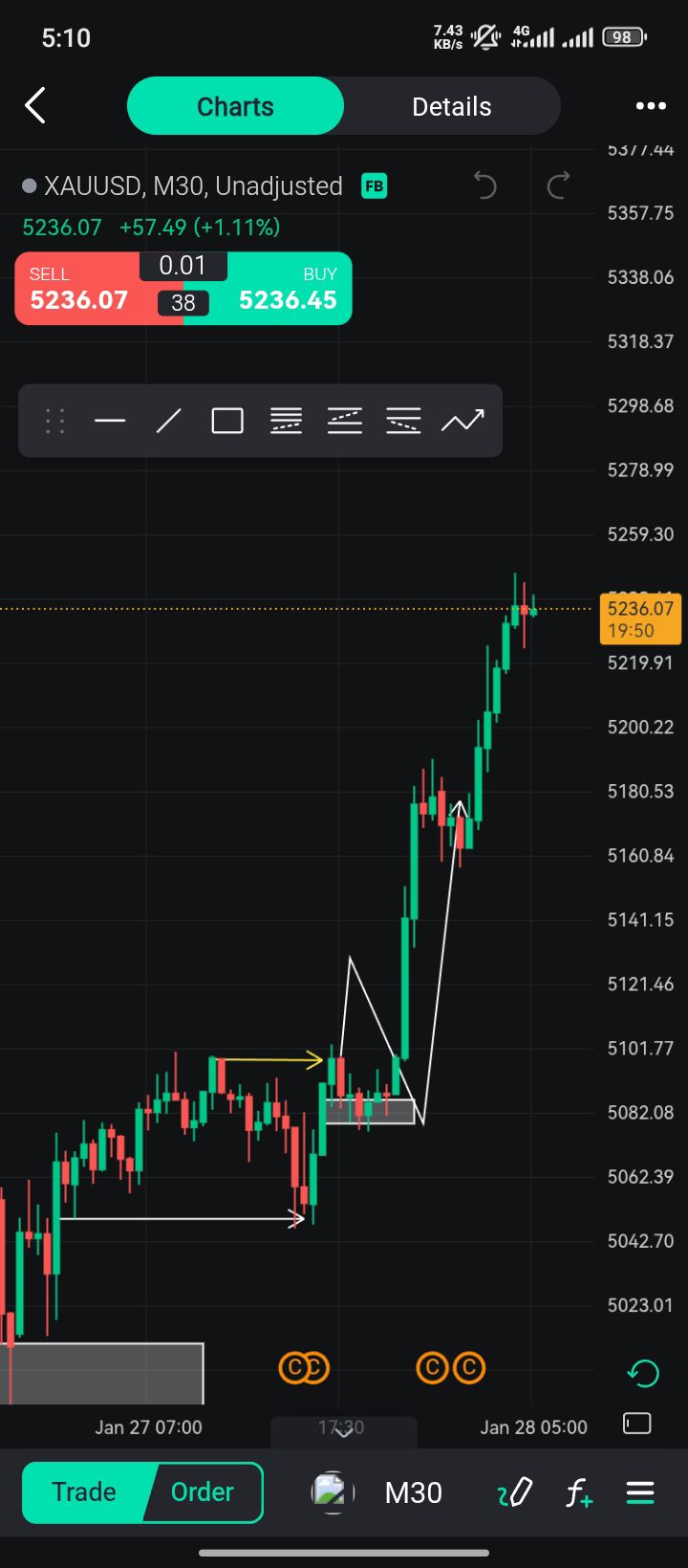688x1568 pixels.
Task: Tap BUY at 5236.45
Action: click(x=287, y=289)
